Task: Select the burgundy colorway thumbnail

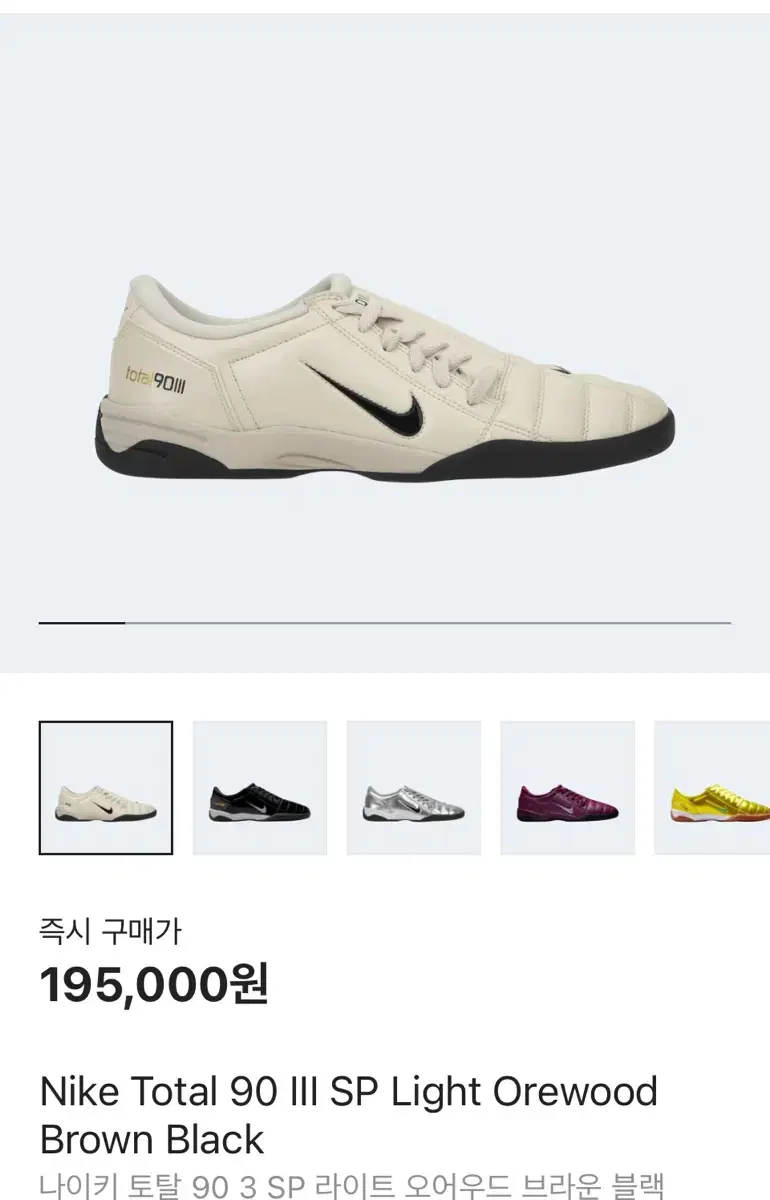Action: 565,788
